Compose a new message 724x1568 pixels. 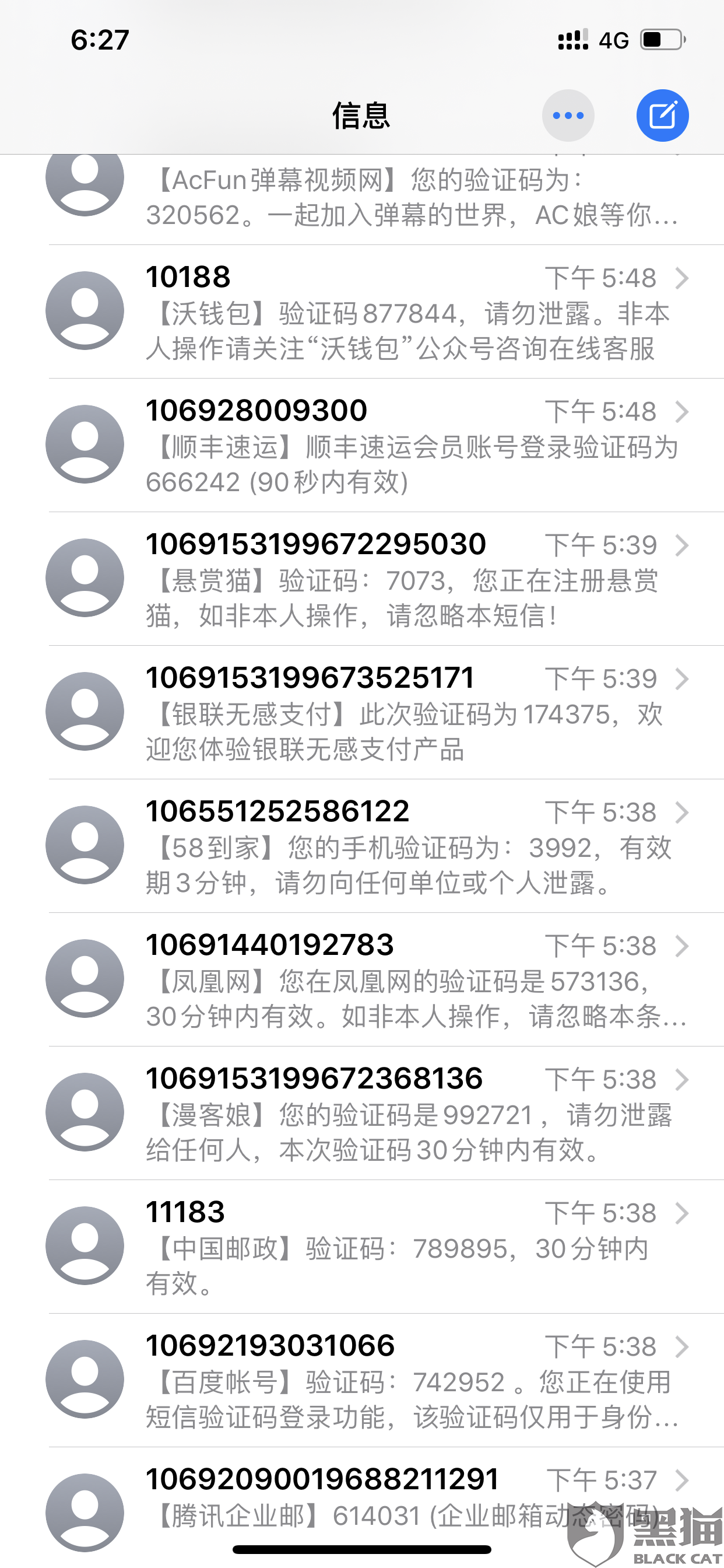(x=662, y=115)
